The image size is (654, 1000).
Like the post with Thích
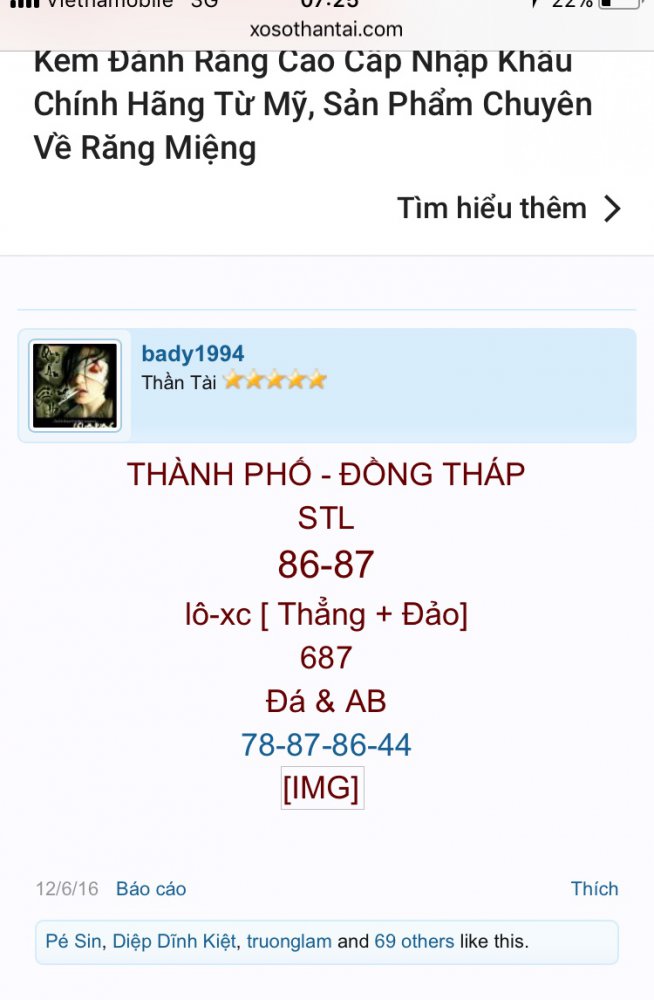594,889
